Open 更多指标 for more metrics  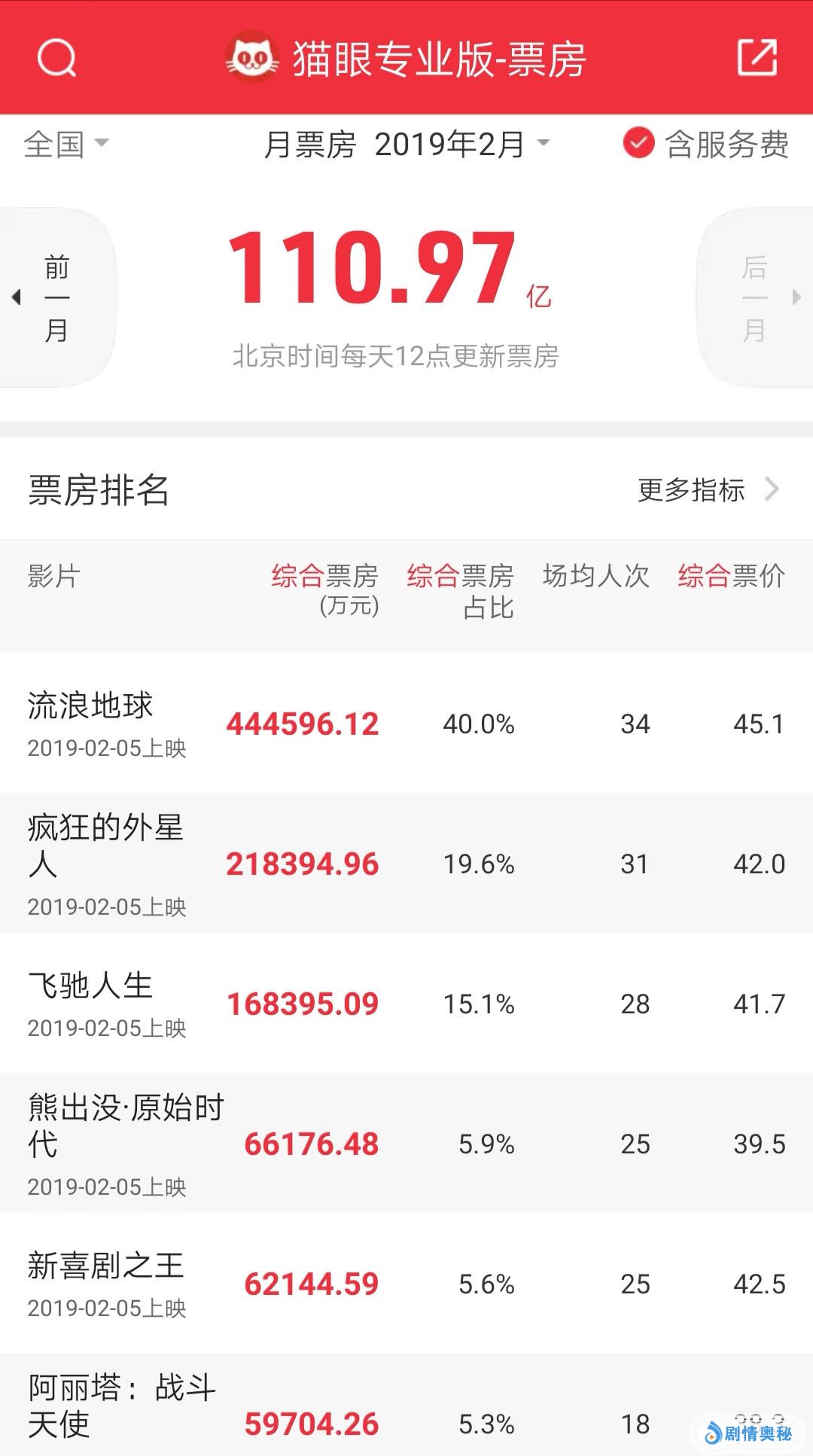(708, 490)
